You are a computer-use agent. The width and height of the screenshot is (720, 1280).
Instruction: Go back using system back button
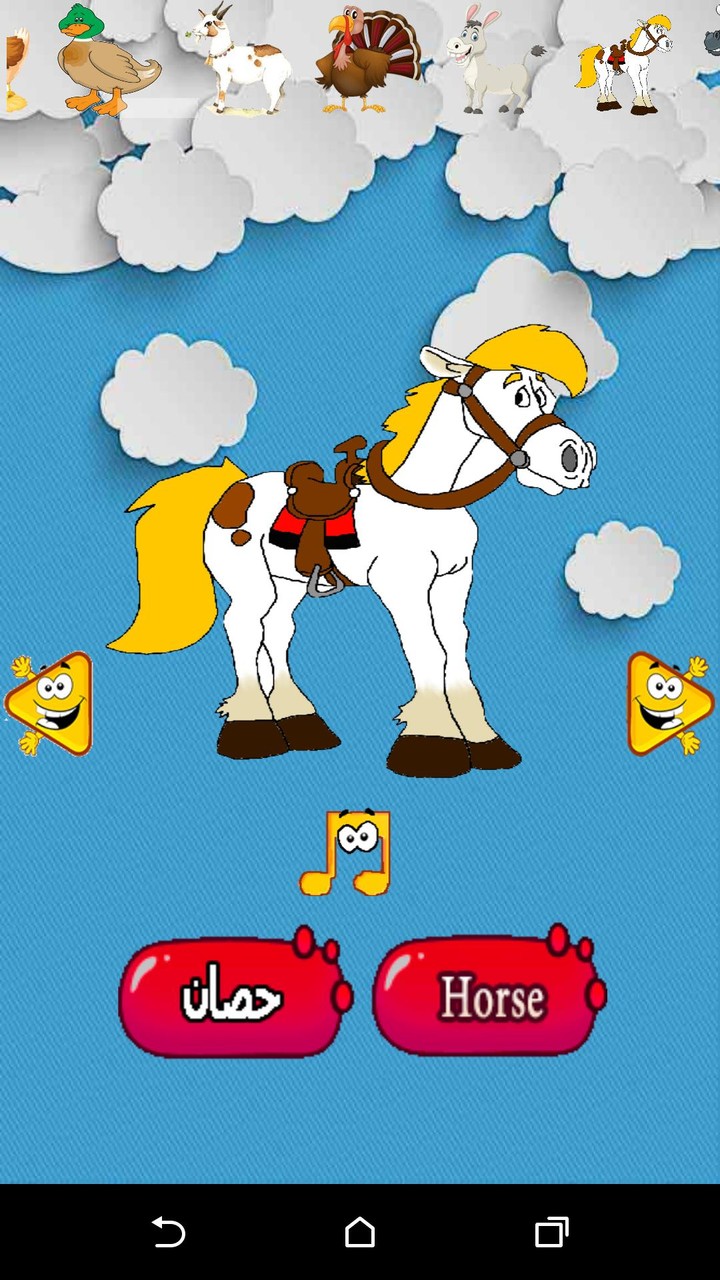point(168,1232)
